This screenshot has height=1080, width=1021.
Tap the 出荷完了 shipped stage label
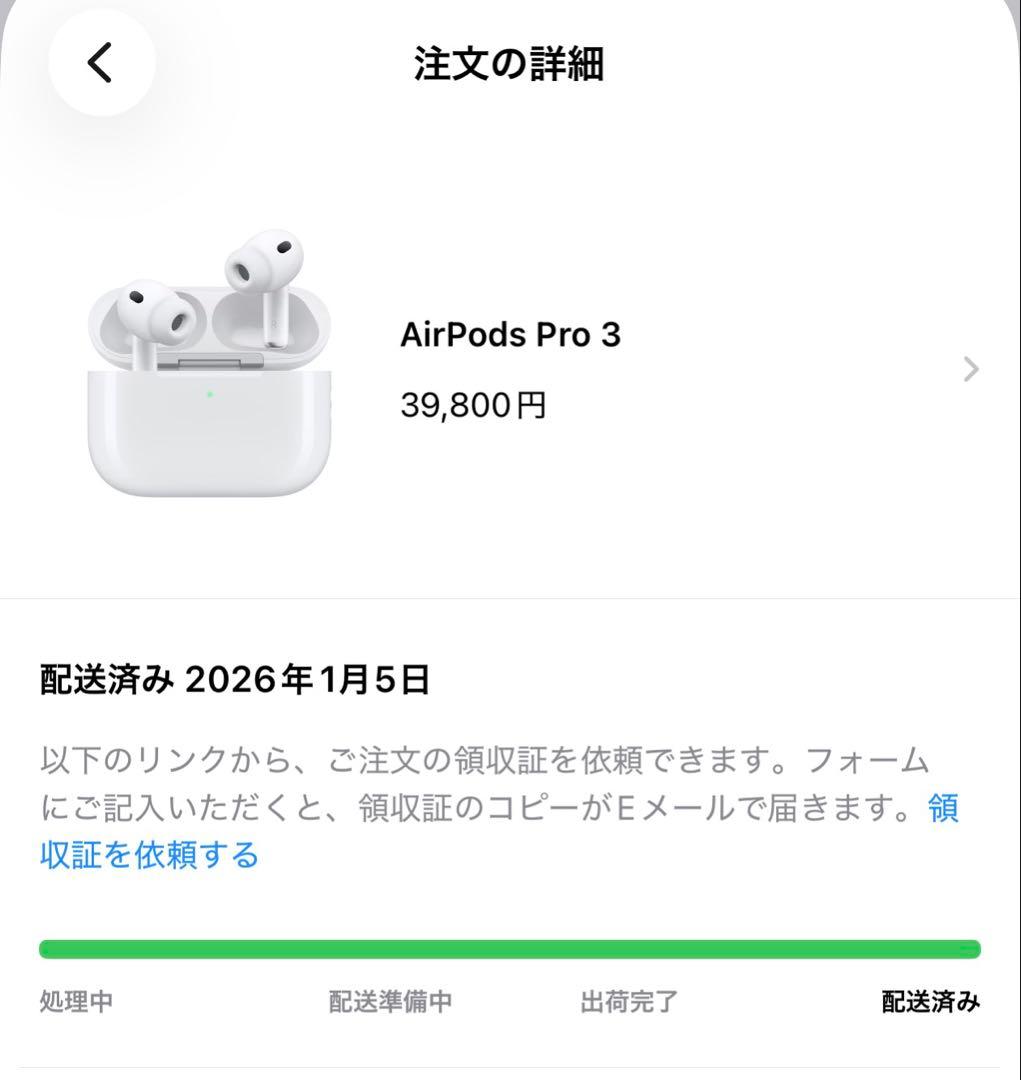click(629, 1002)
